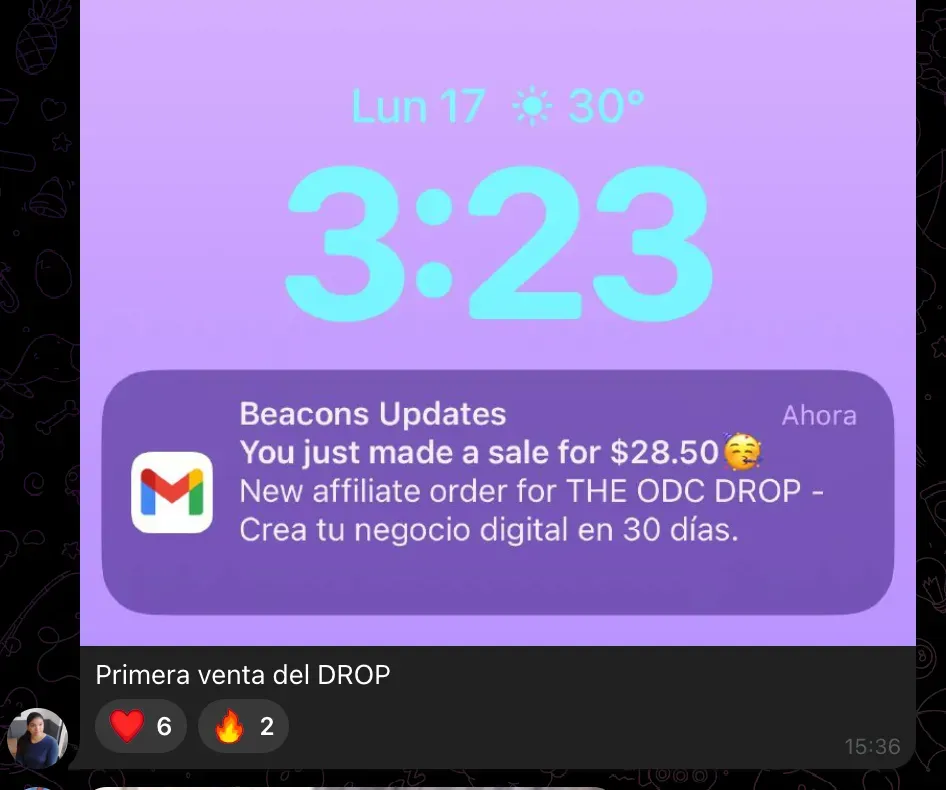
Task: Open the shared lock screen screenshot image
Action: [x=497, y=320]
